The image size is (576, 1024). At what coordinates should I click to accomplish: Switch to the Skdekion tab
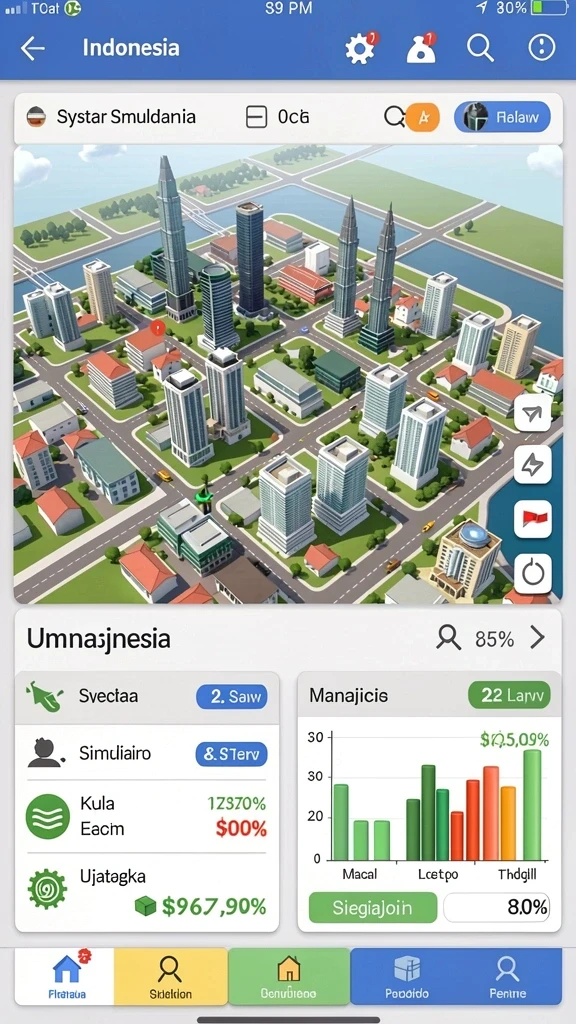pos(170,976)
